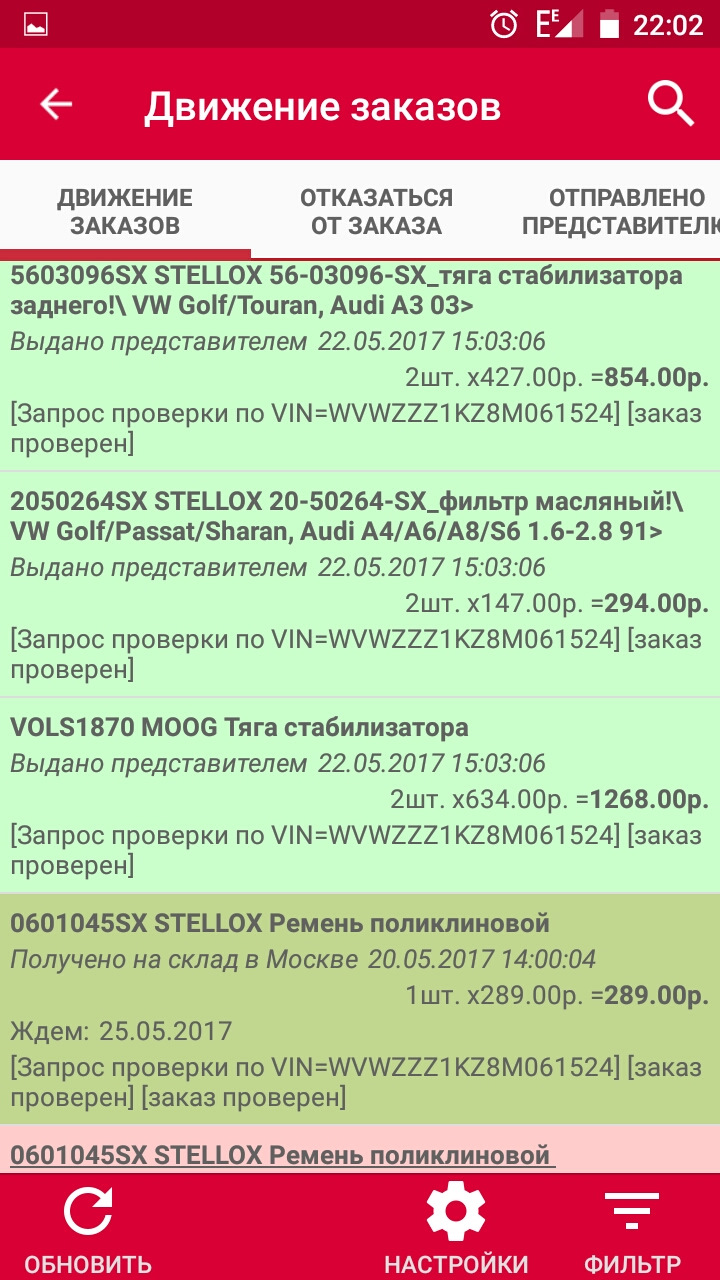Open the Фильтр filter options
720x1280 pixels.
click(632, 1227)
